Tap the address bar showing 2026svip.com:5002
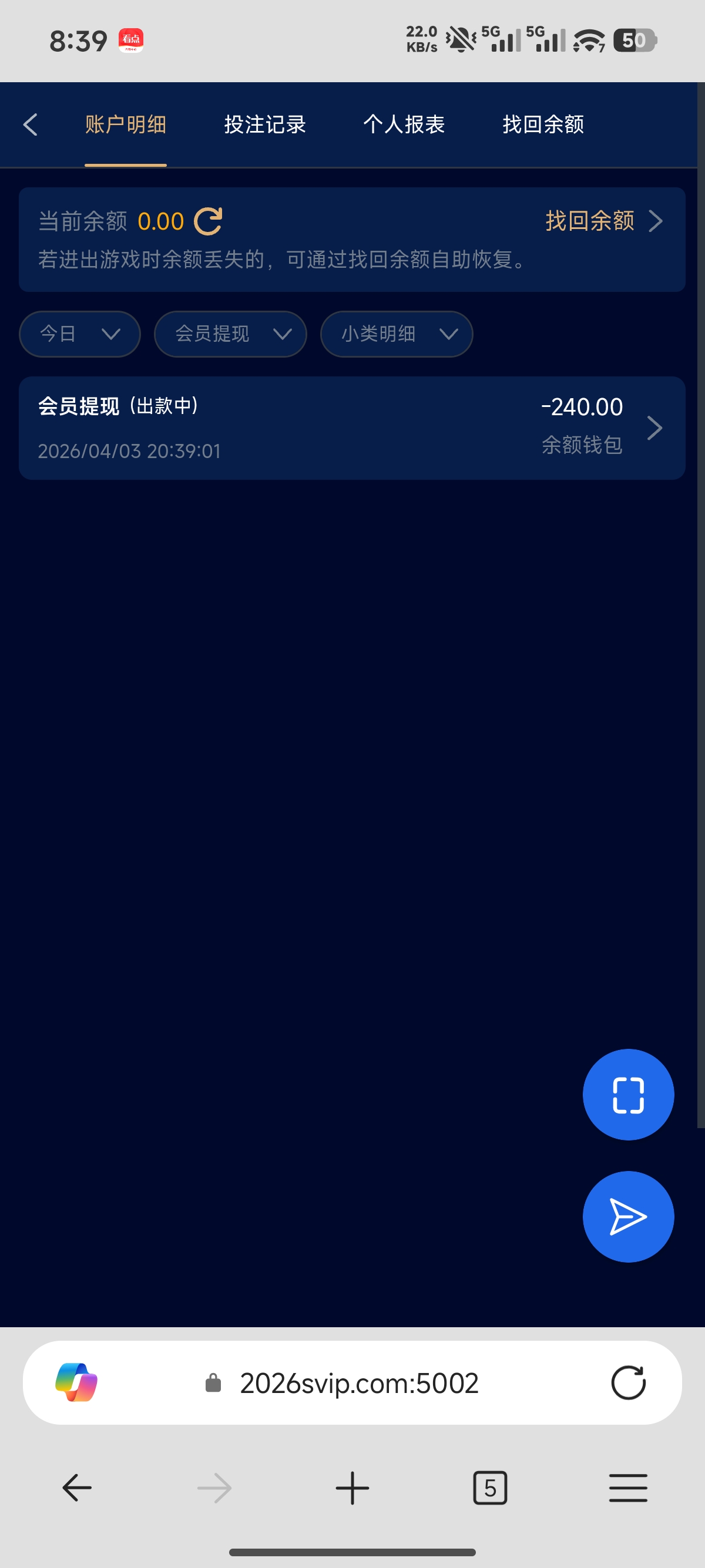 [x=359, y=1382]
